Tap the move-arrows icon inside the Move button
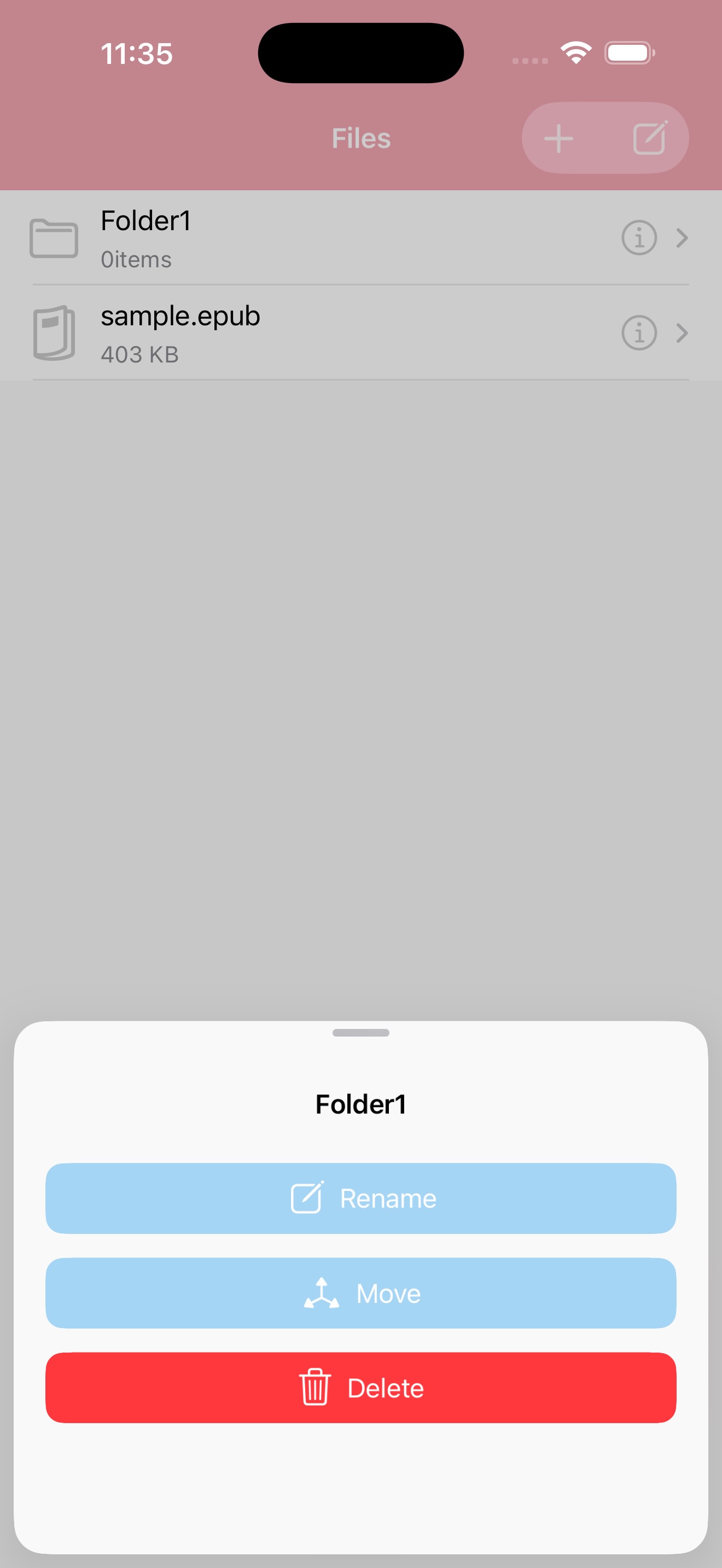 click(323, 1294)
